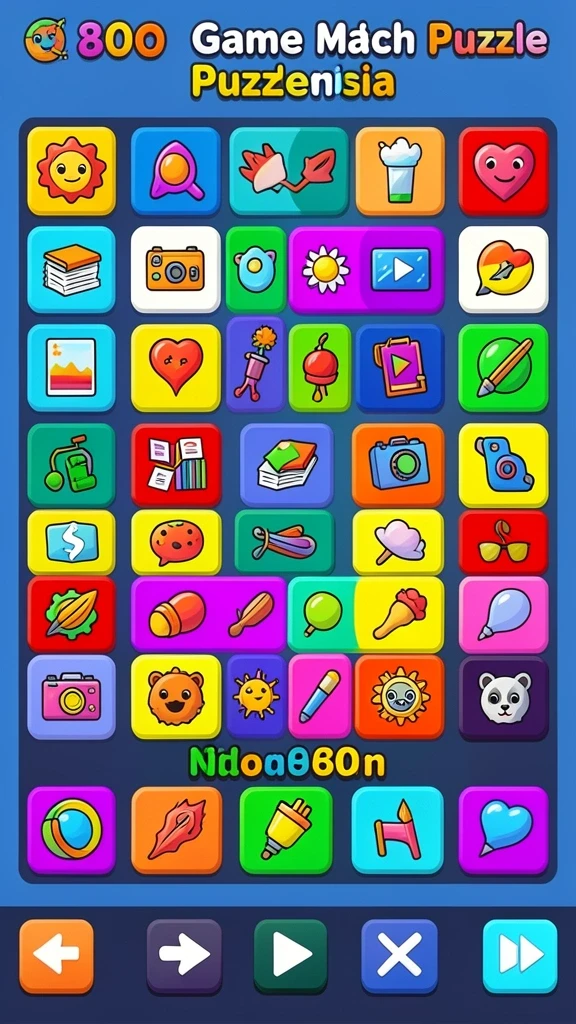
Task: Hit the green play button
Action: point(291,955)
